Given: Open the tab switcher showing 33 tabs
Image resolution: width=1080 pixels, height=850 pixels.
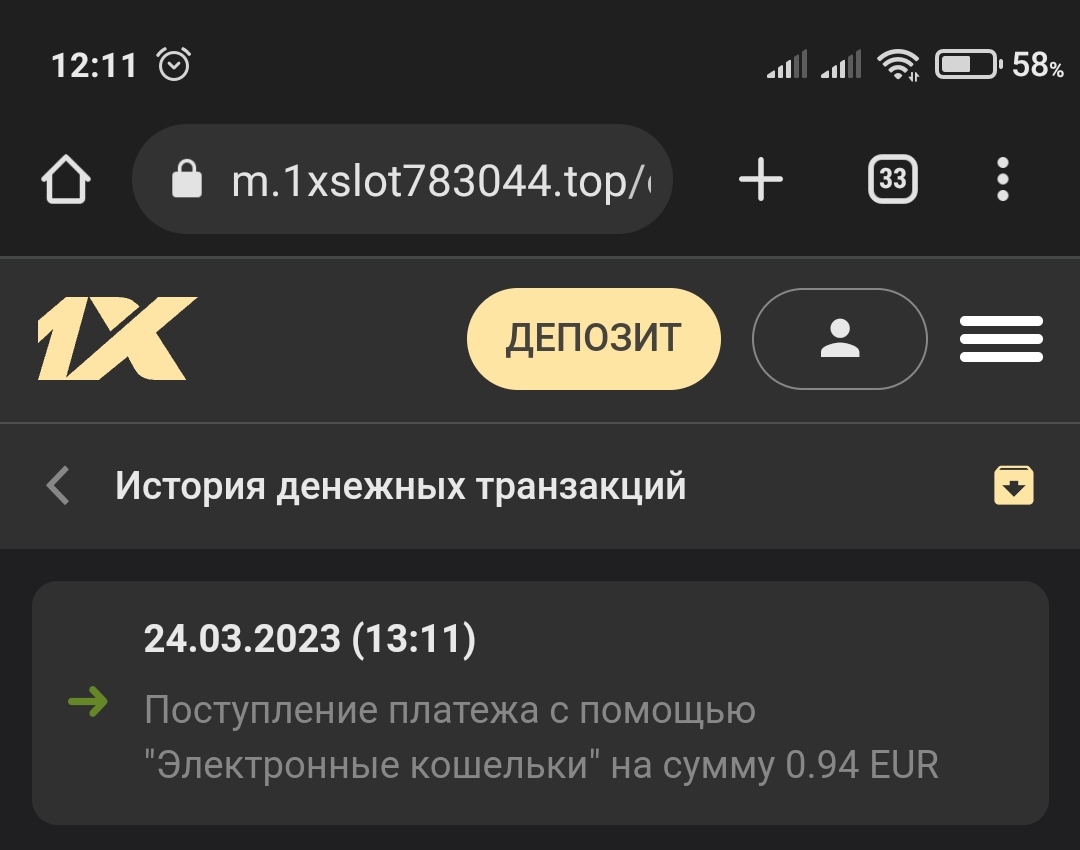Looking at the screenshot, I should click(892, 181).
